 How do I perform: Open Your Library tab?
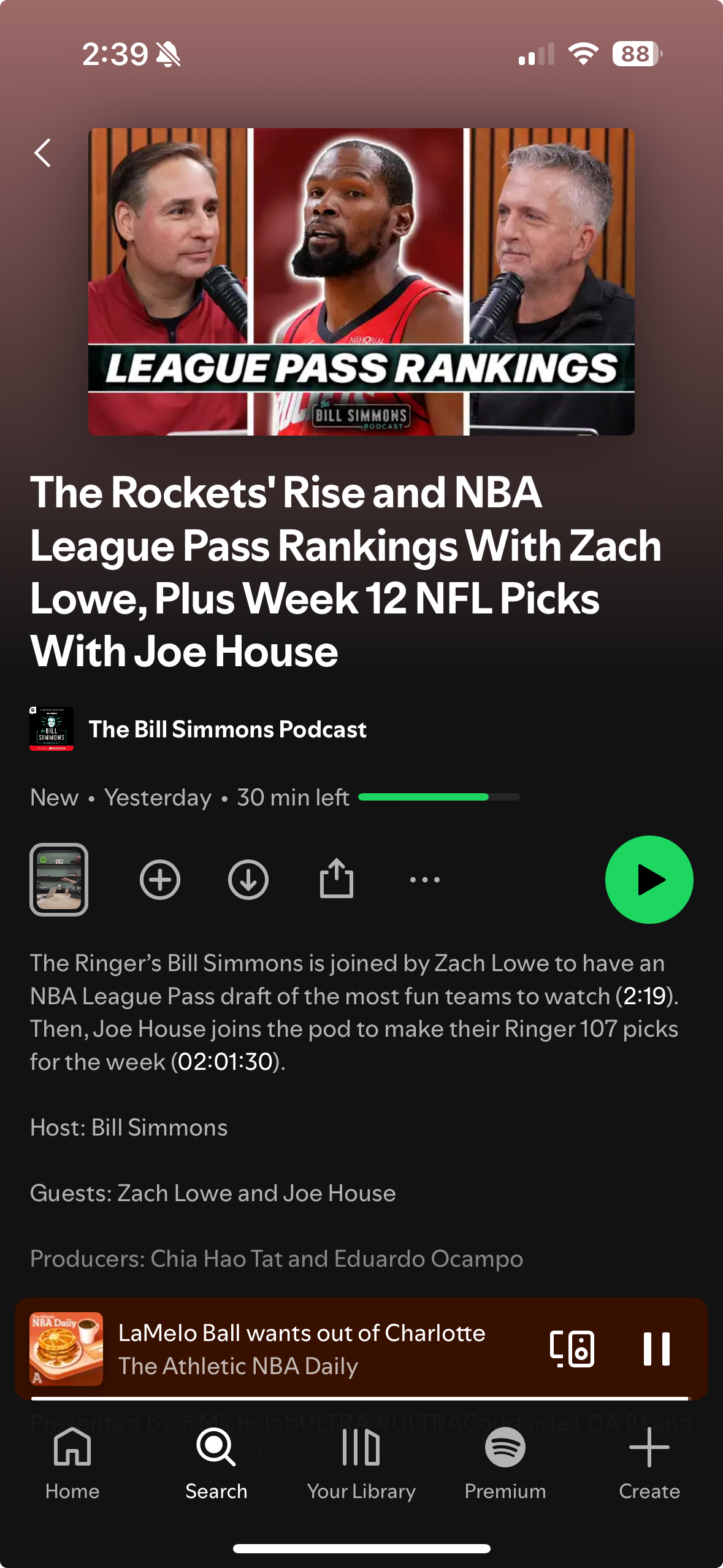tap(361, 1462)
